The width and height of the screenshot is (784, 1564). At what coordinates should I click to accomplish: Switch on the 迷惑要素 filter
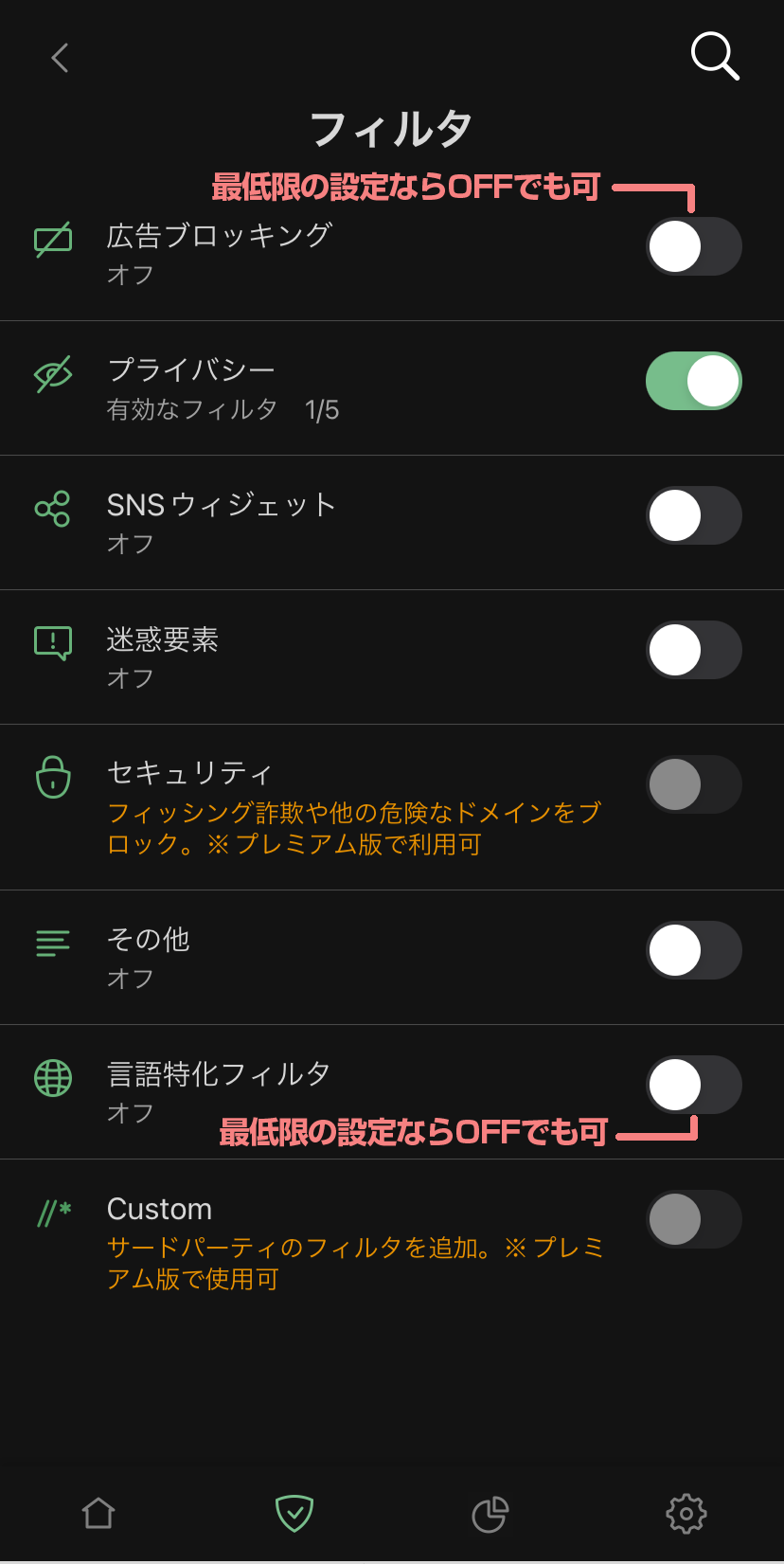point(693,650)
